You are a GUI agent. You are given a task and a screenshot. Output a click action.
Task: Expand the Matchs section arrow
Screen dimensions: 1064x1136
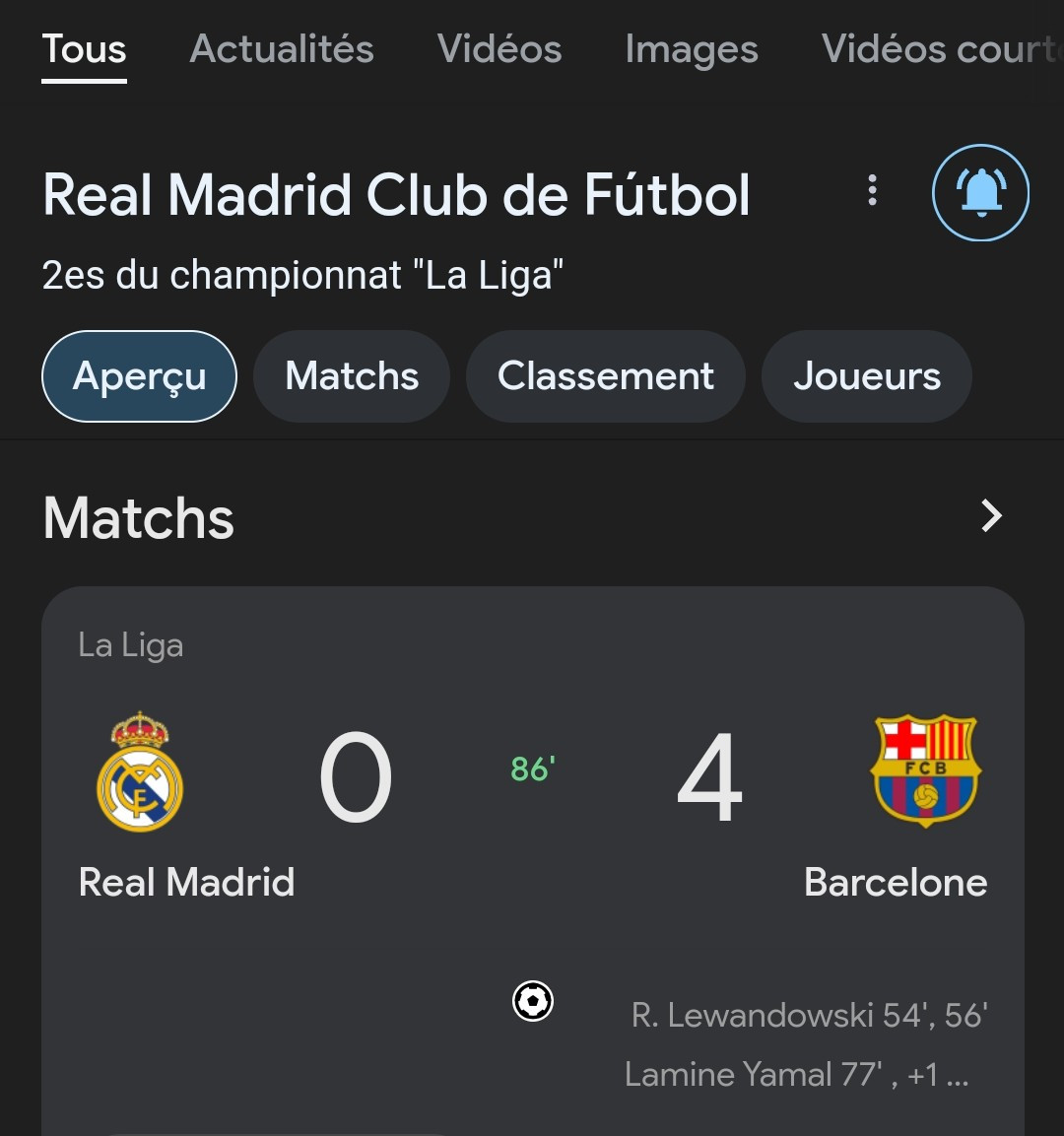(x=991, y=515)
